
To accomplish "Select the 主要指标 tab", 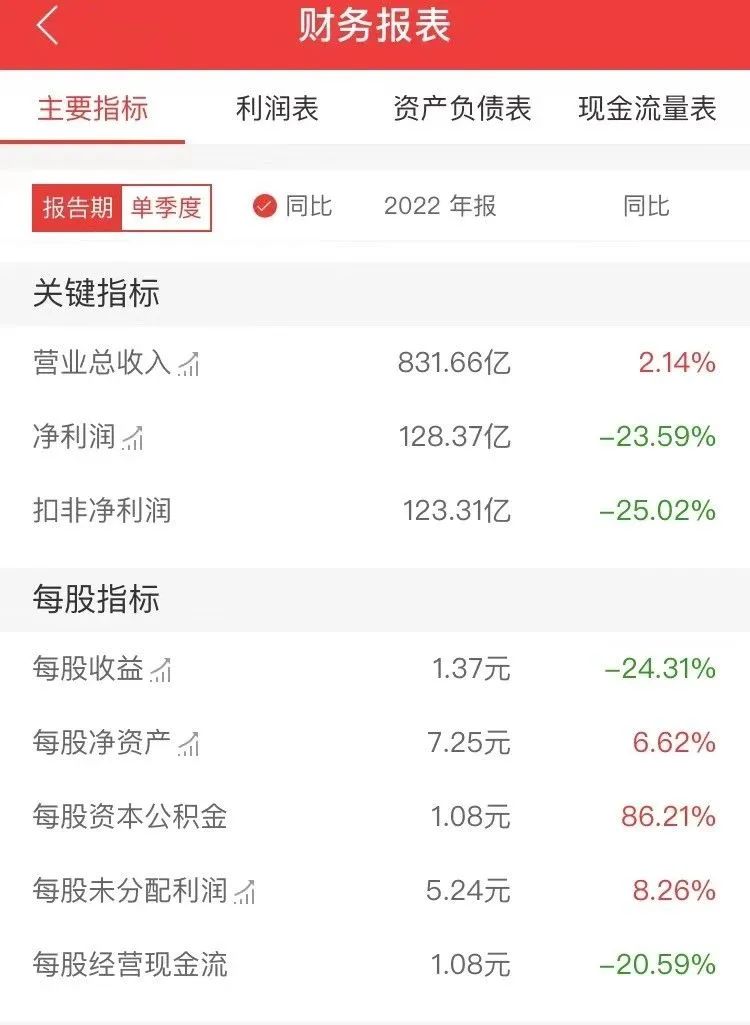I will click(92, 108).
